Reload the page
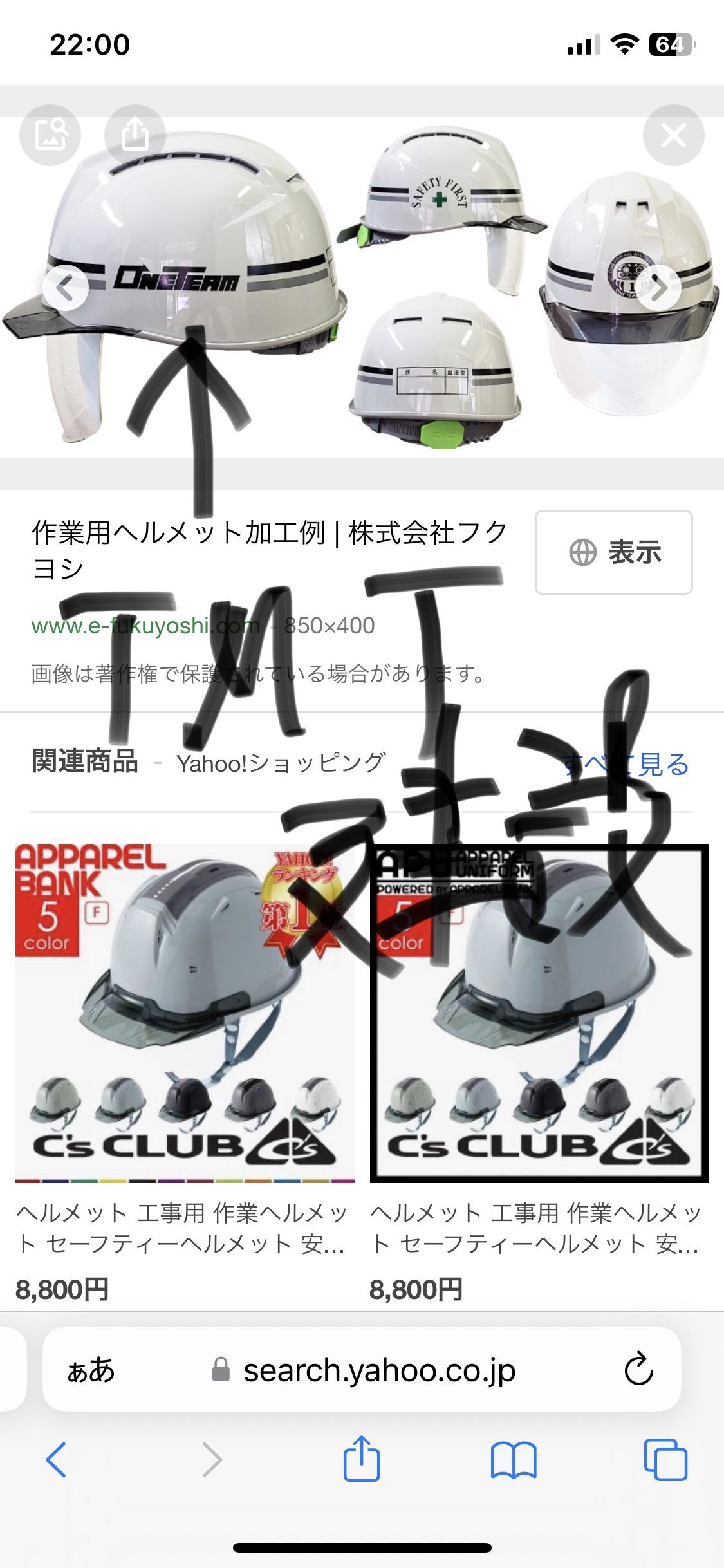 click(x=638, y=1369)
